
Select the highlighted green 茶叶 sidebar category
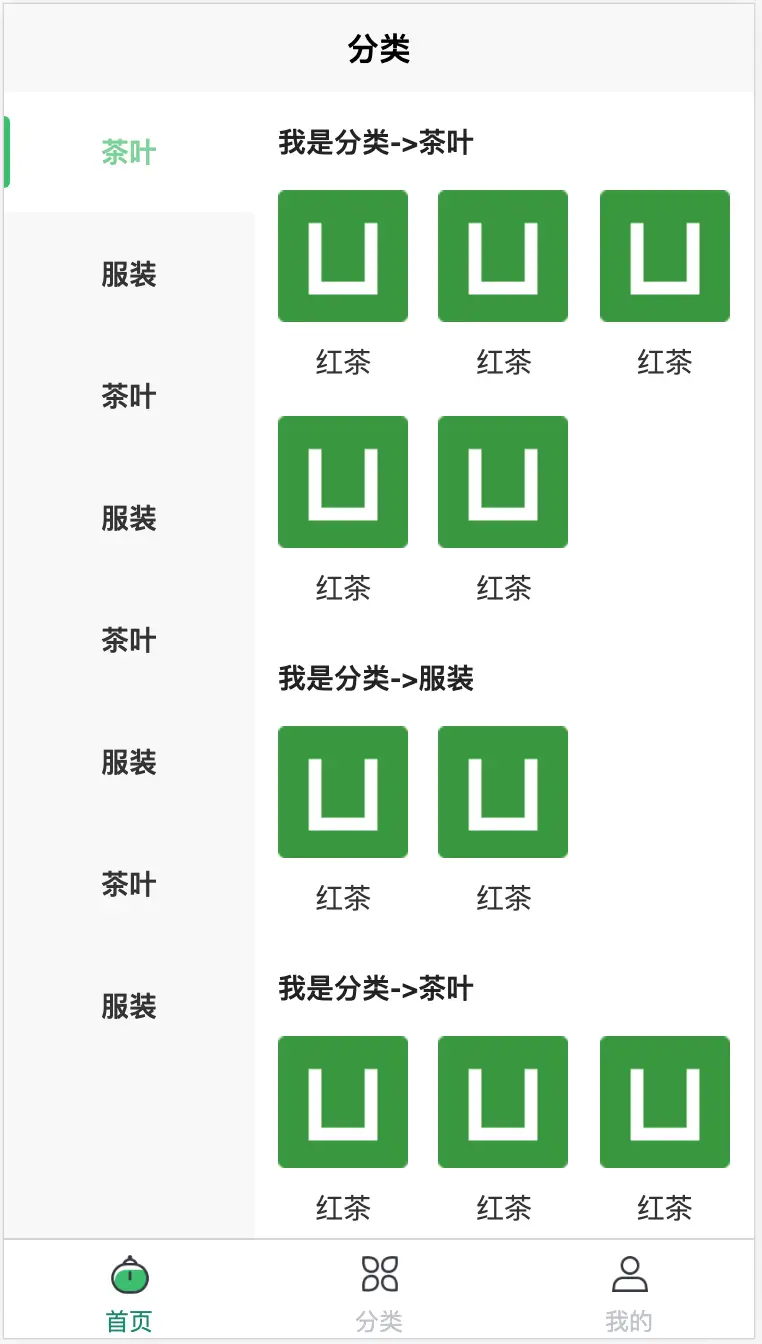(129, 152)
